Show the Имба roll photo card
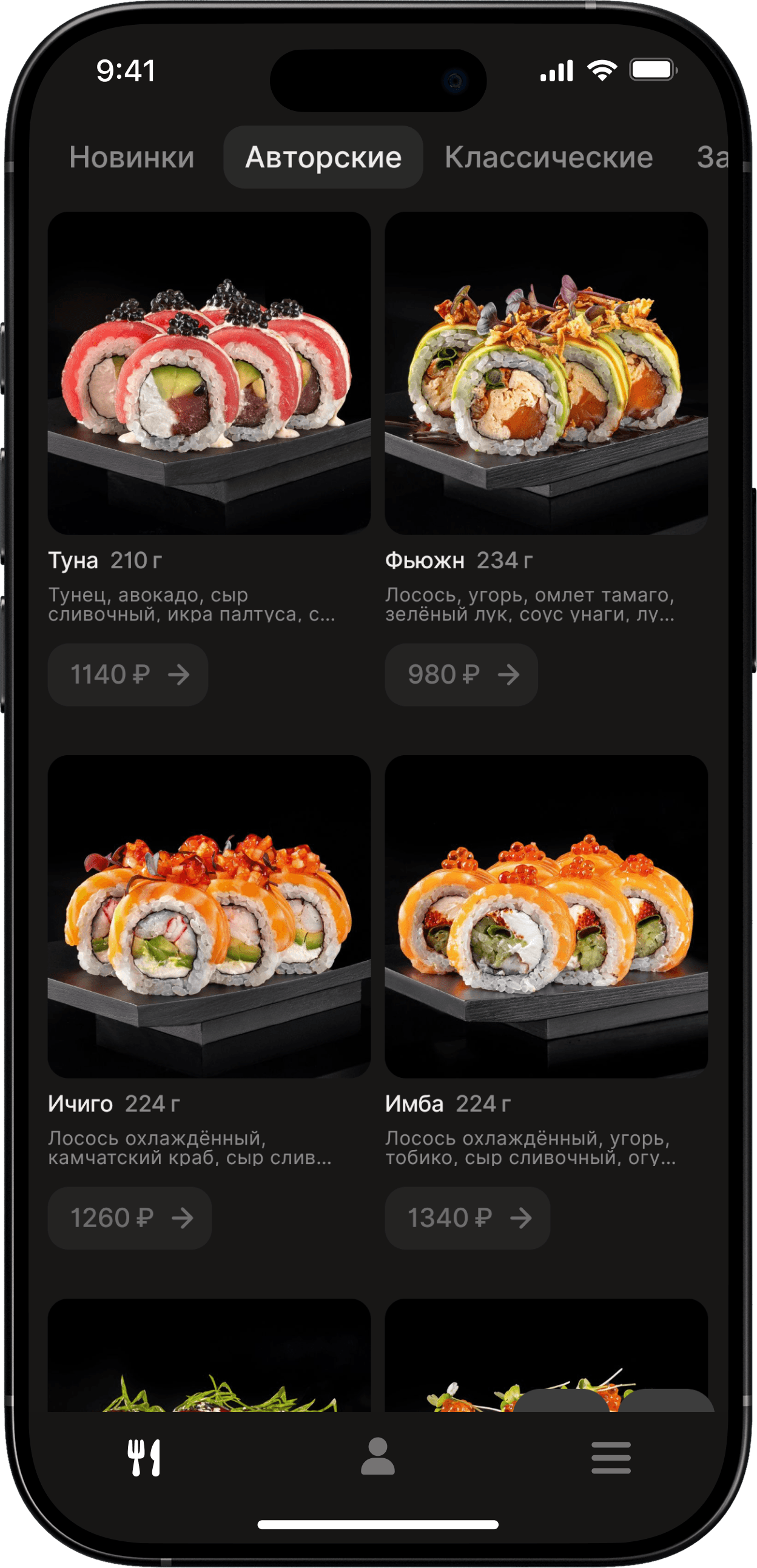The width and height of the screenshot is (757, 1568). click(x=546, y=916)
